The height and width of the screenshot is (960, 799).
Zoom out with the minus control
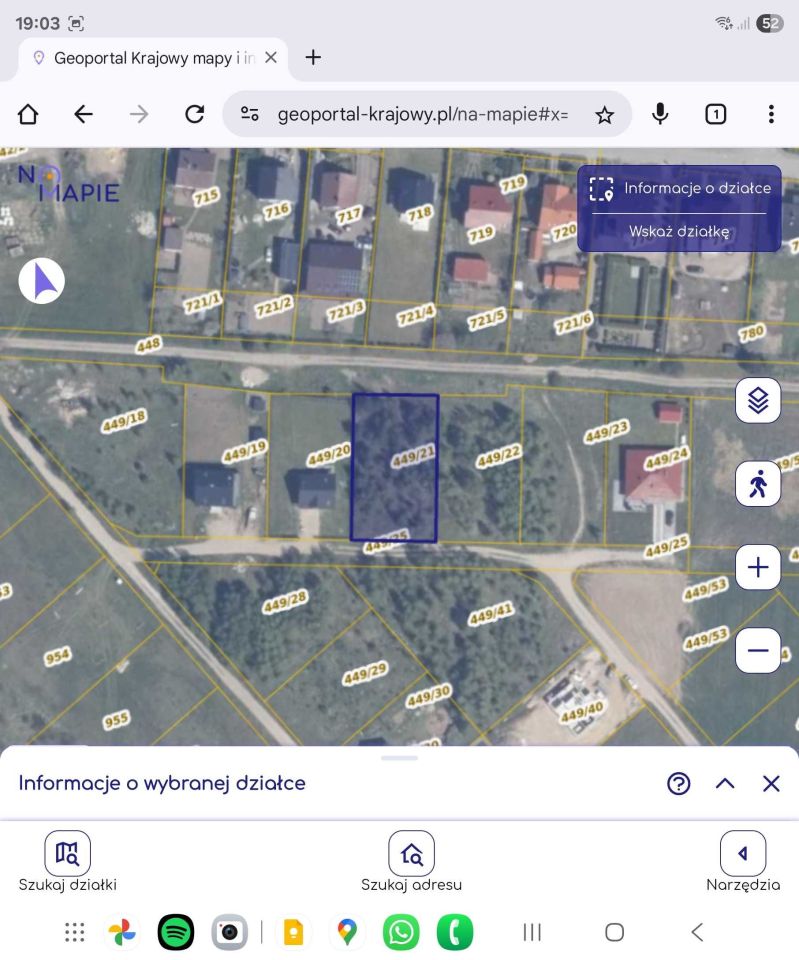[x=758, y=650]
